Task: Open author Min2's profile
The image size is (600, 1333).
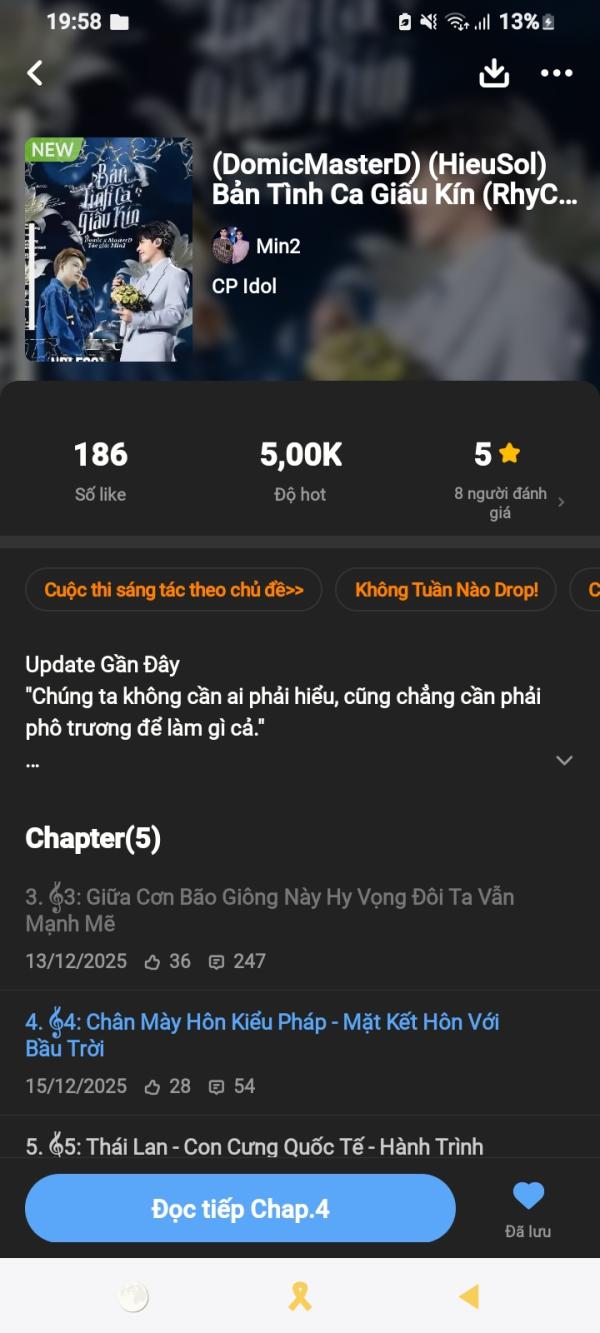Action: point(256,246)
